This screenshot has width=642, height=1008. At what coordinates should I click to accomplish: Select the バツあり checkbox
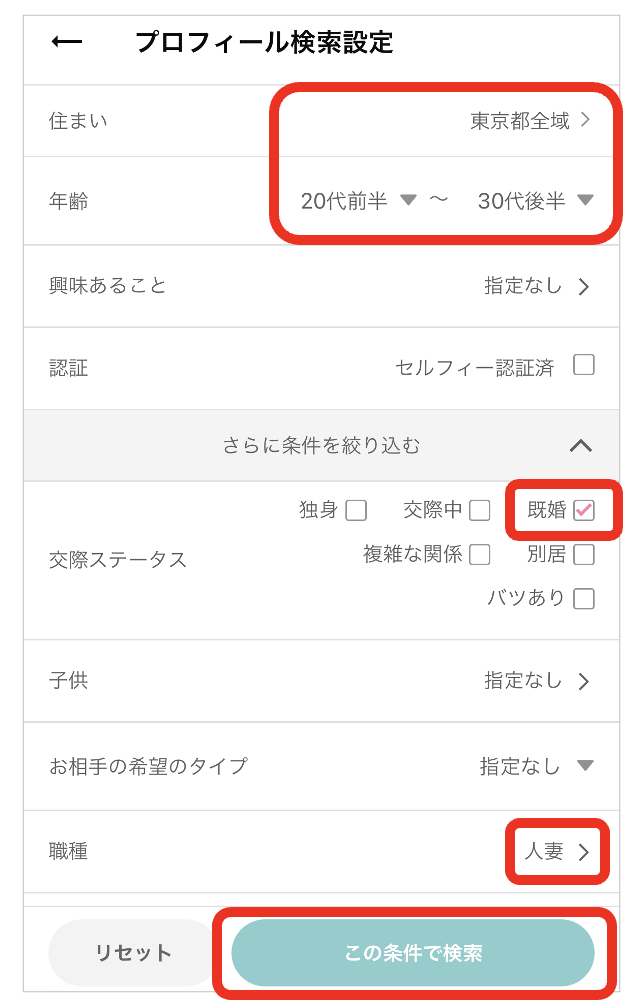584,598
